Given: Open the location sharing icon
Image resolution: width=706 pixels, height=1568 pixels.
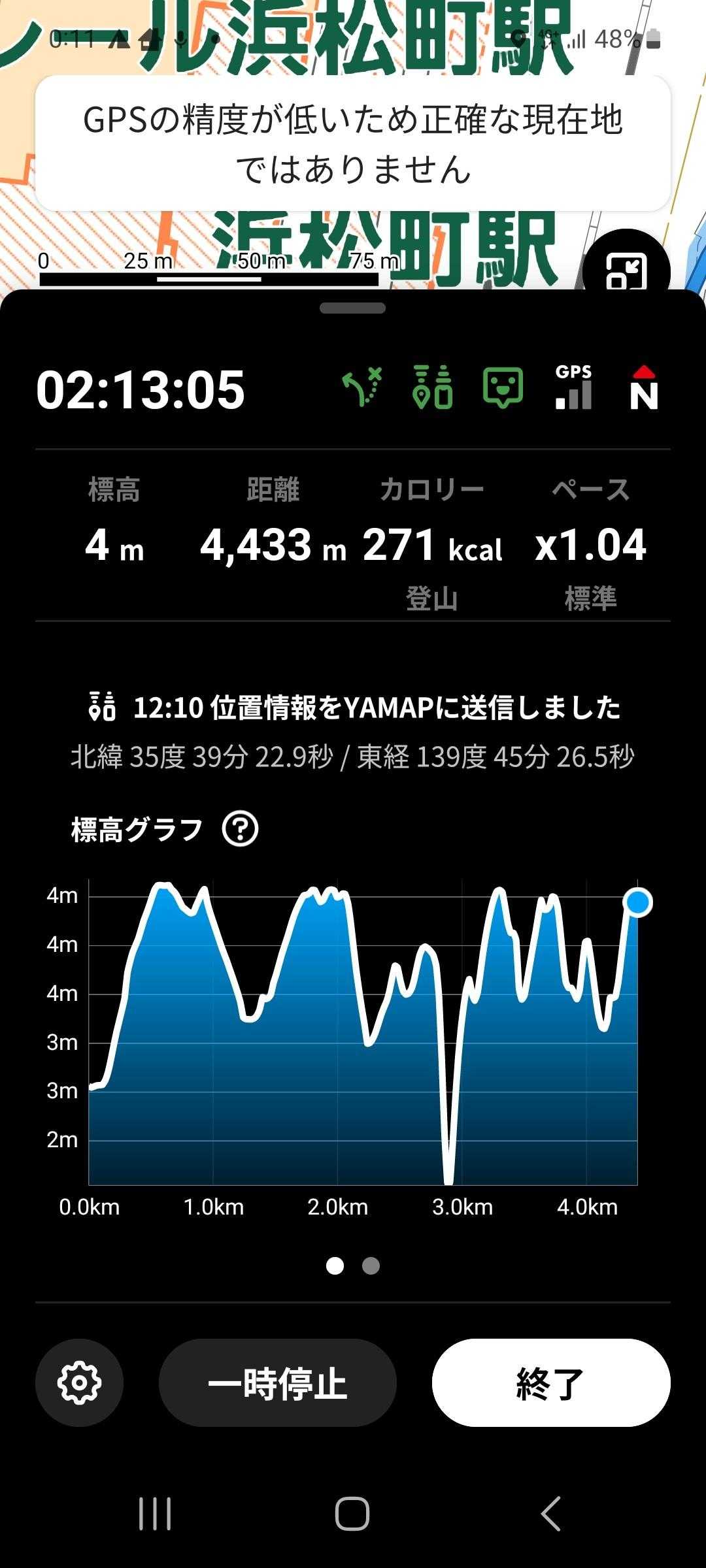Looking at the screenshot, I should [x=432, y=388].
